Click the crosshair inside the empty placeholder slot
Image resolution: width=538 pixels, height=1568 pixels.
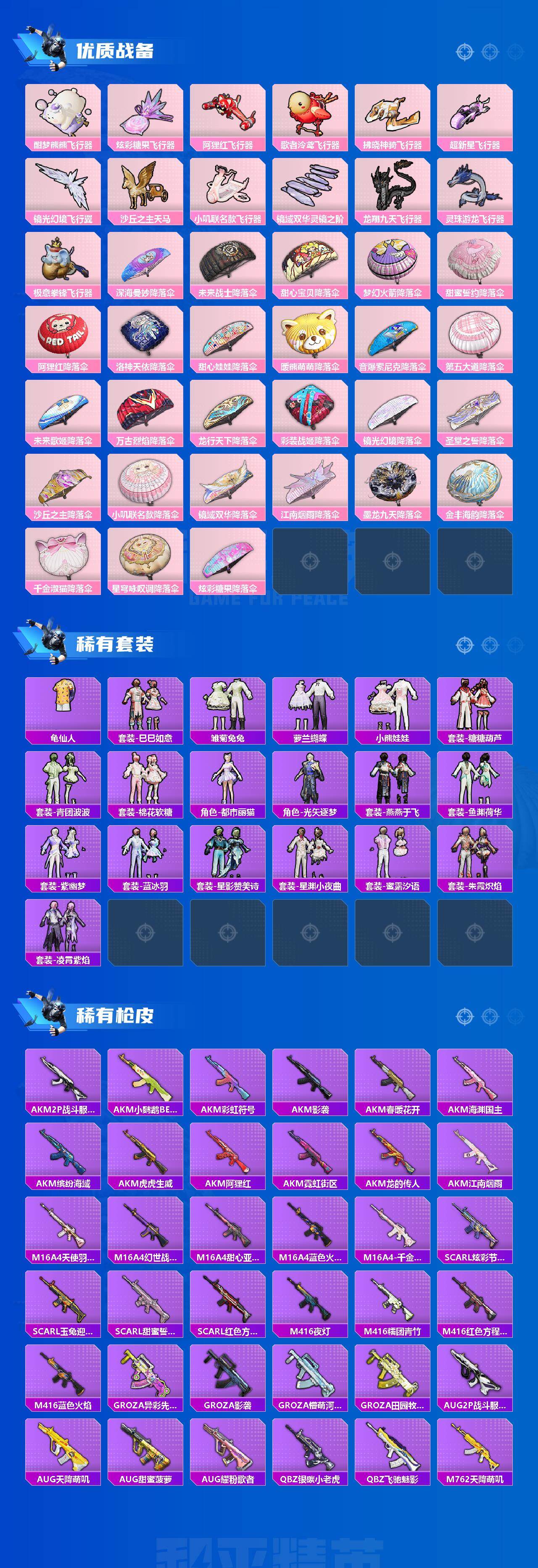(311, 562)
